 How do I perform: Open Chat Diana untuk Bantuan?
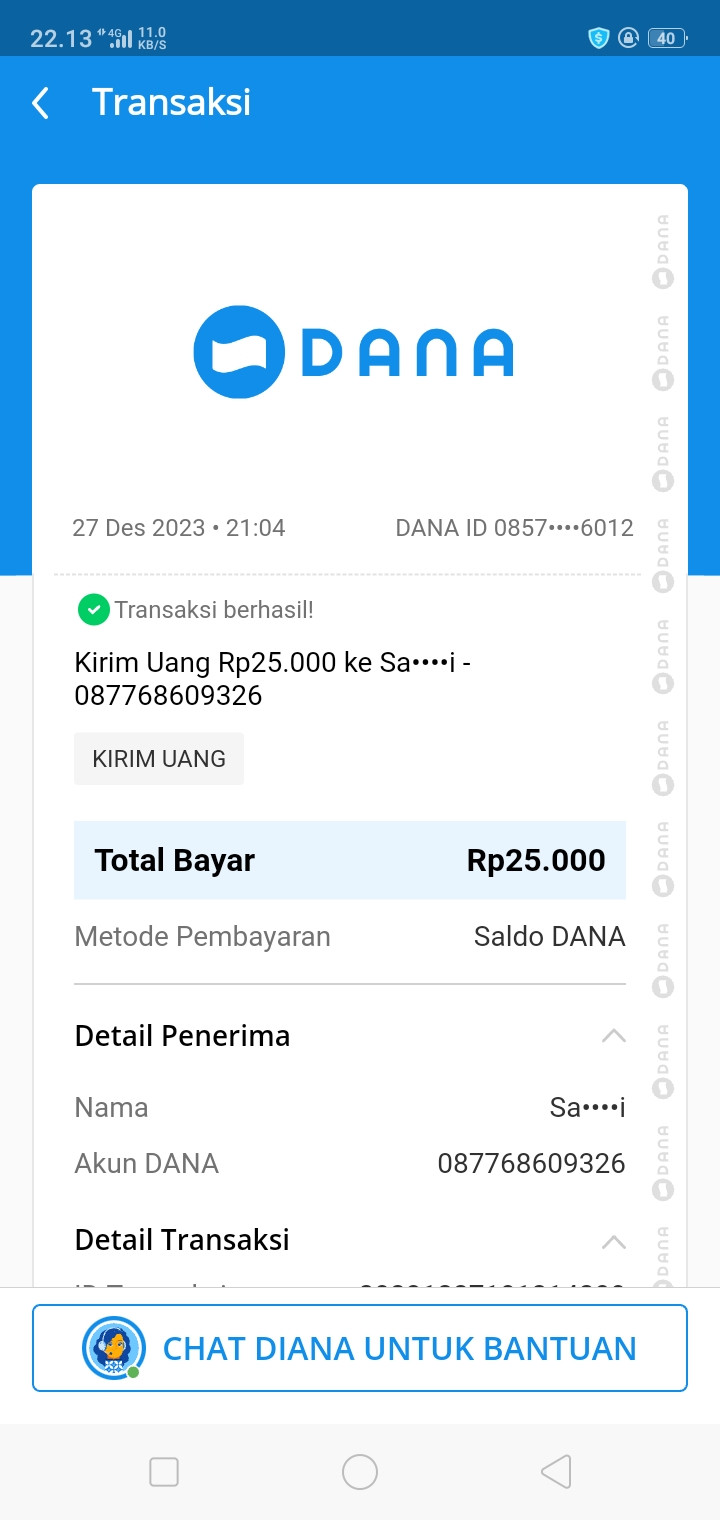[x=360, y=1348]
